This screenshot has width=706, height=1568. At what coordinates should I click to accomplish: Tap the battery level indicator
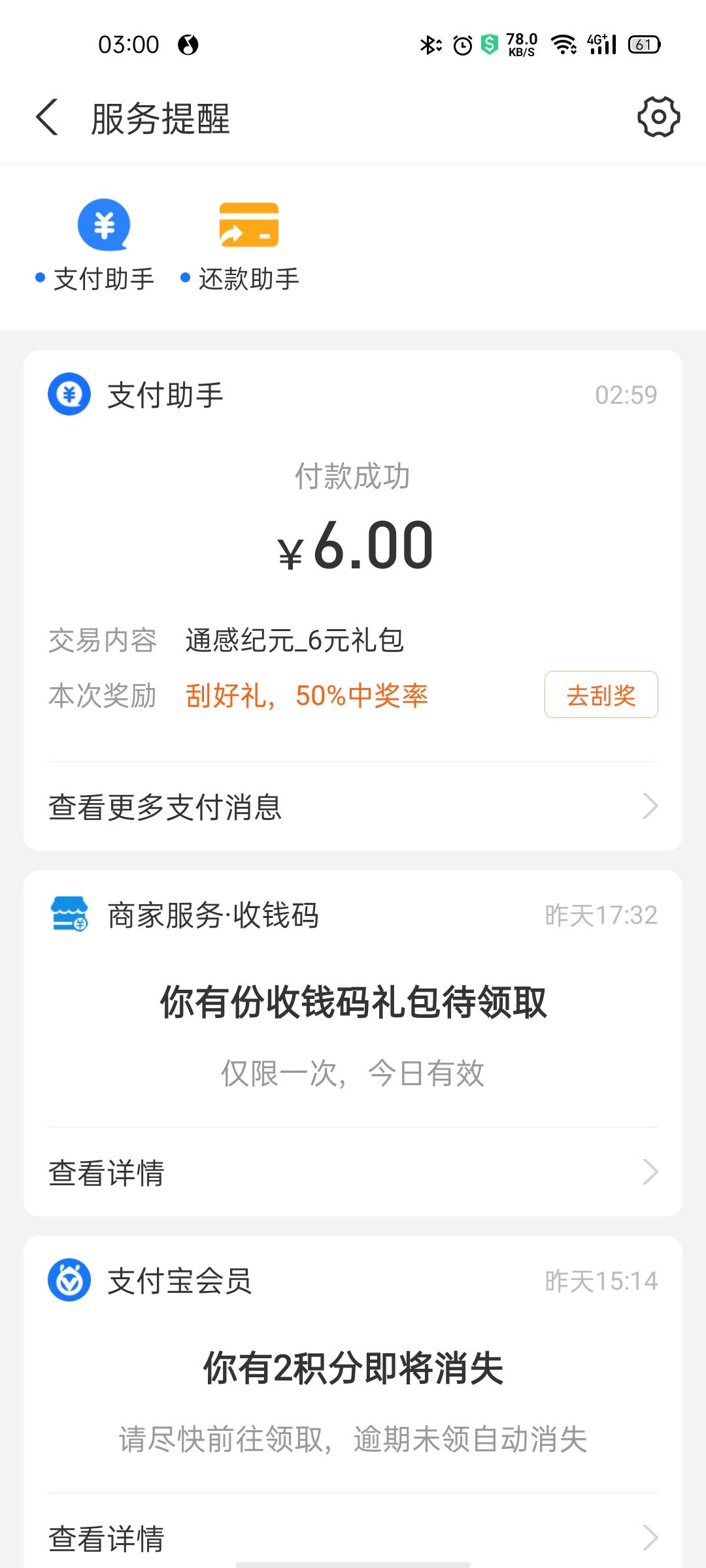pos(644,43)
